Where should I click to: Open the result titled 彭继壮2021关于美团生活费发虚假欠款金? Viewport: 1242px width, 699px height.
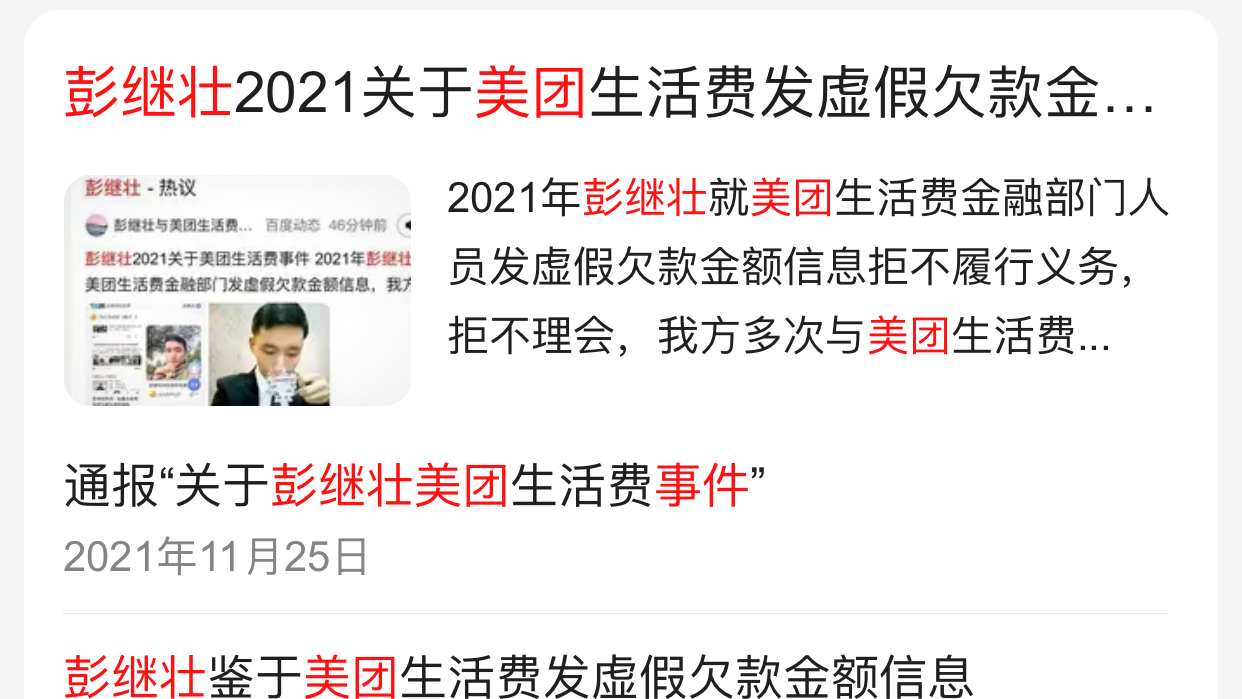(609, 94)
